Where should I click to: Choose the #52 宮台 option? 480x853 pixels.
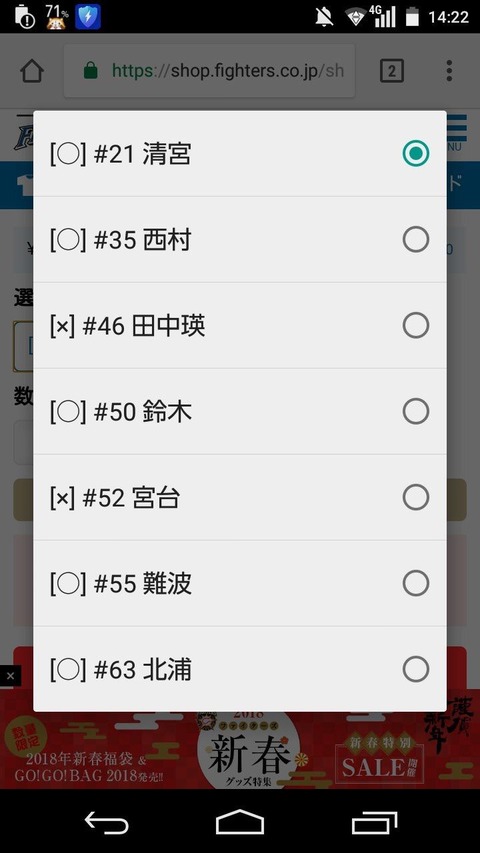tap(239, 497)
